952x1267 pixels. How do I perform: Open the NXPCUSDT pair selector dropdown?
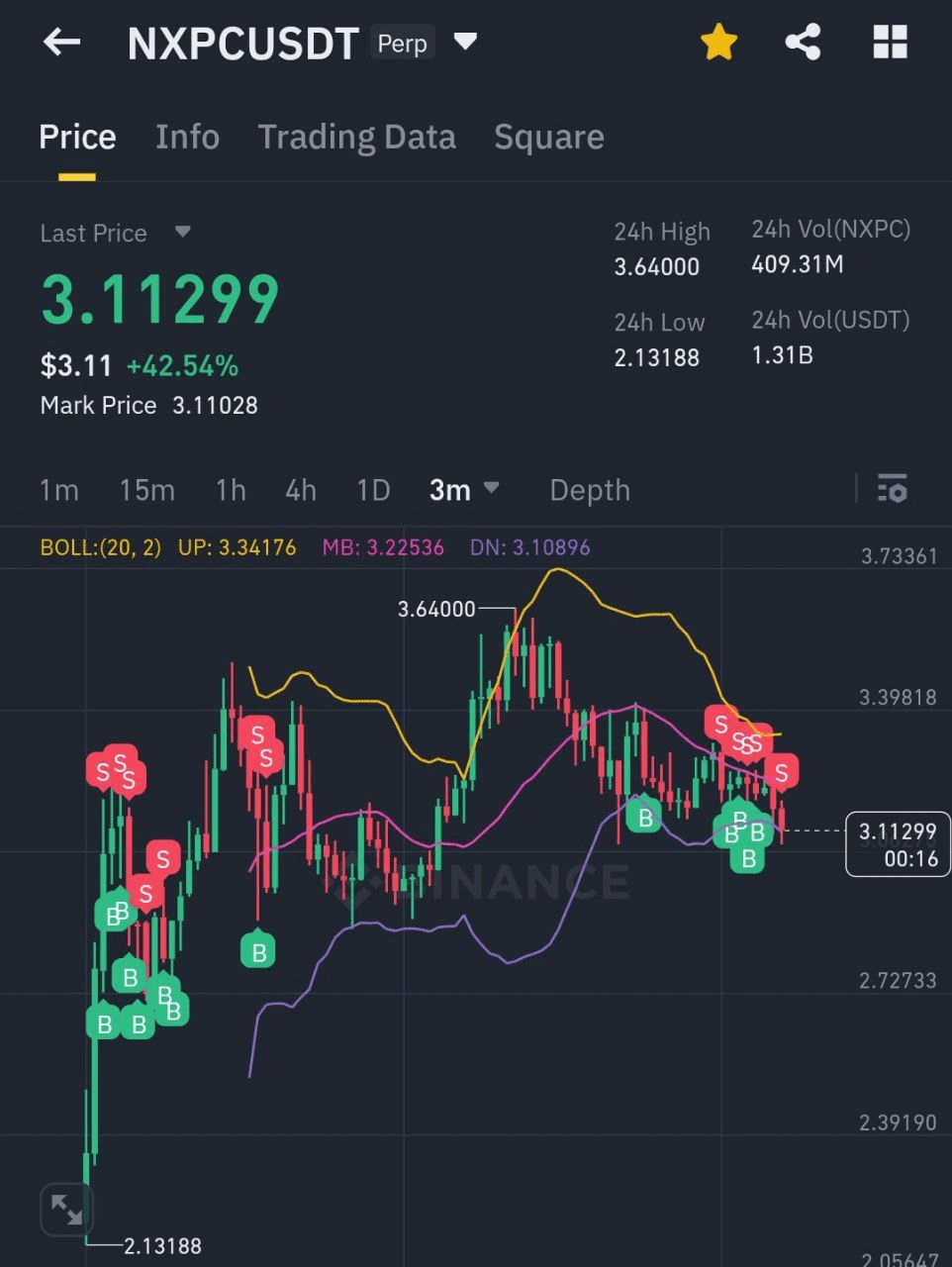click(x=465, y=43)
